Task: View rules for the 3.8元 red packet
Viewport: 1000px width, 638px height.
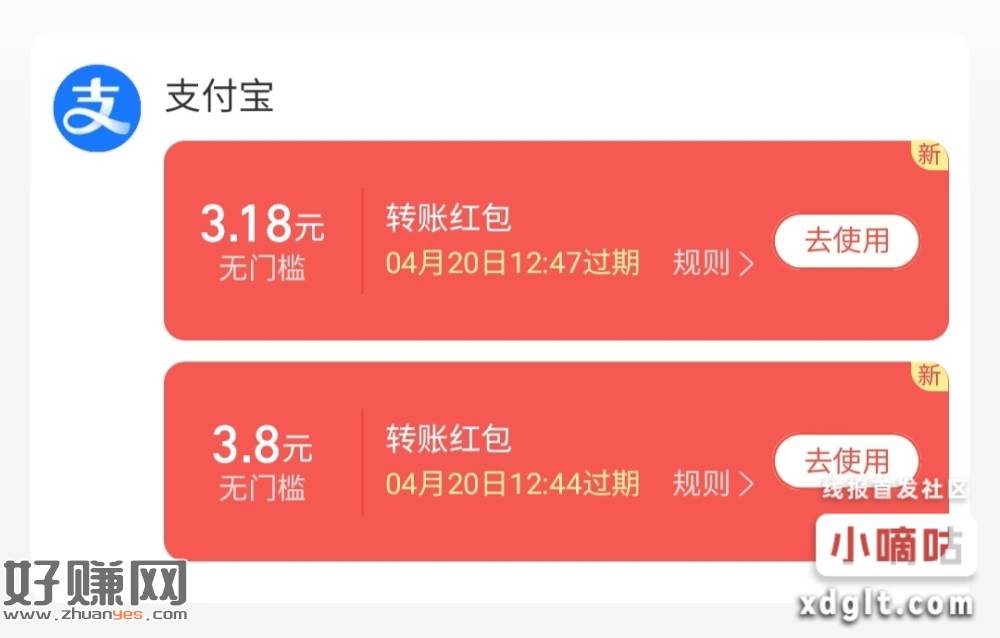Action: pyautogui.click(x=712, y=484)
